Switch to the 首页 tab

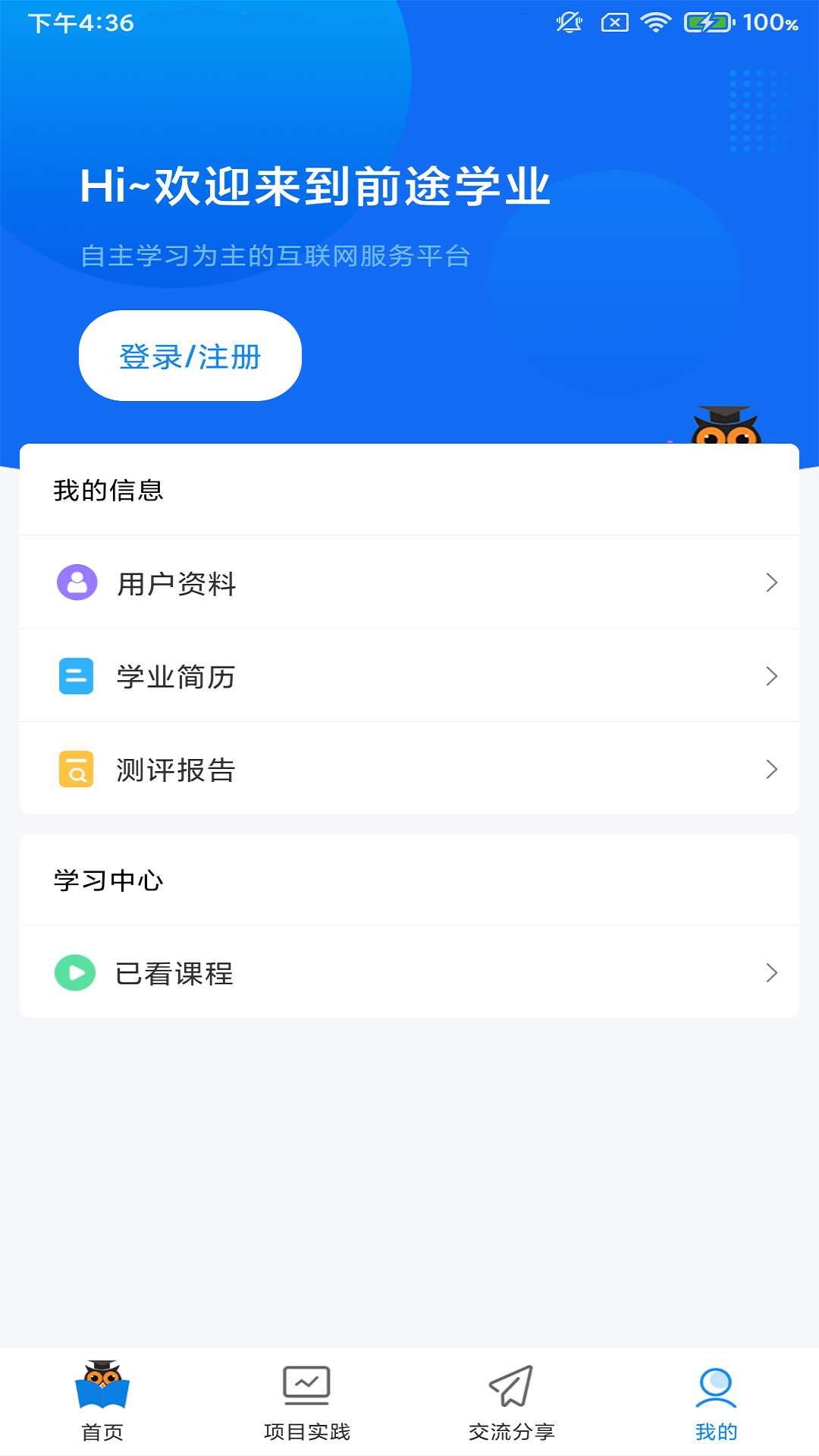tap(102, 1401)
